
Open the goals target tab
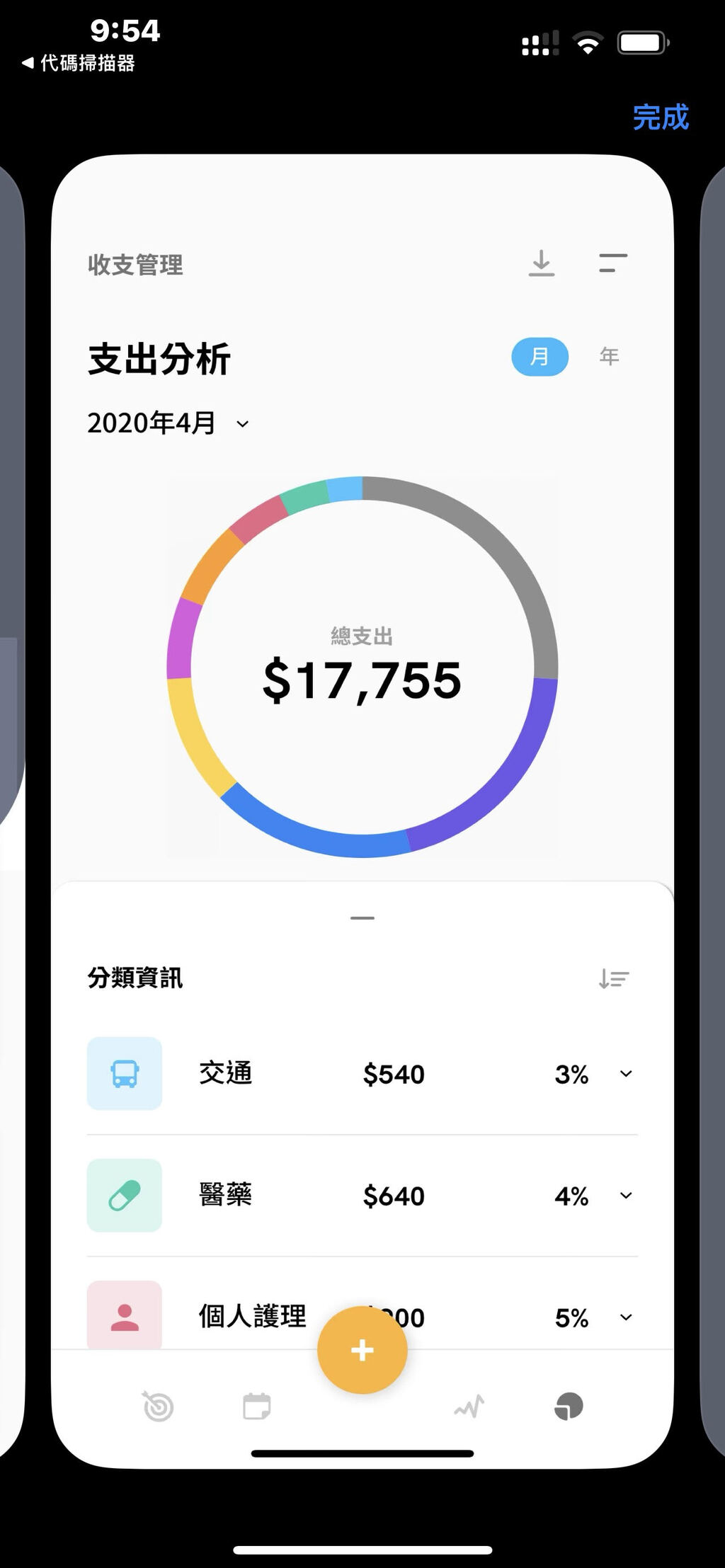pos(158,1407)
